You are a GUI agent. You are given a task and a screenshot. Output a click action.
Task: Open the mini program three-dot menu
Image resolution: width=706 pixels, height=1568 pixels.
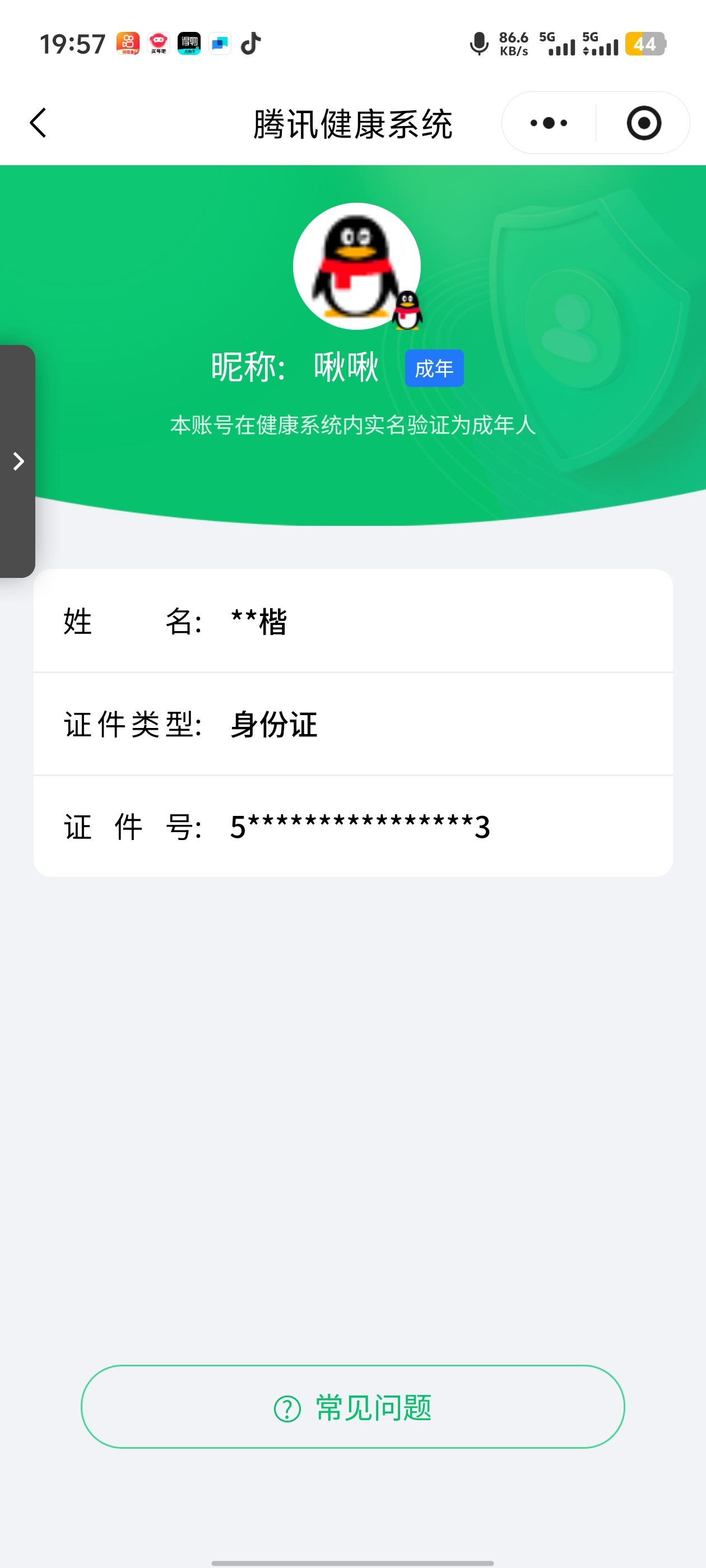pyautogui.click(x=548, y=123)
